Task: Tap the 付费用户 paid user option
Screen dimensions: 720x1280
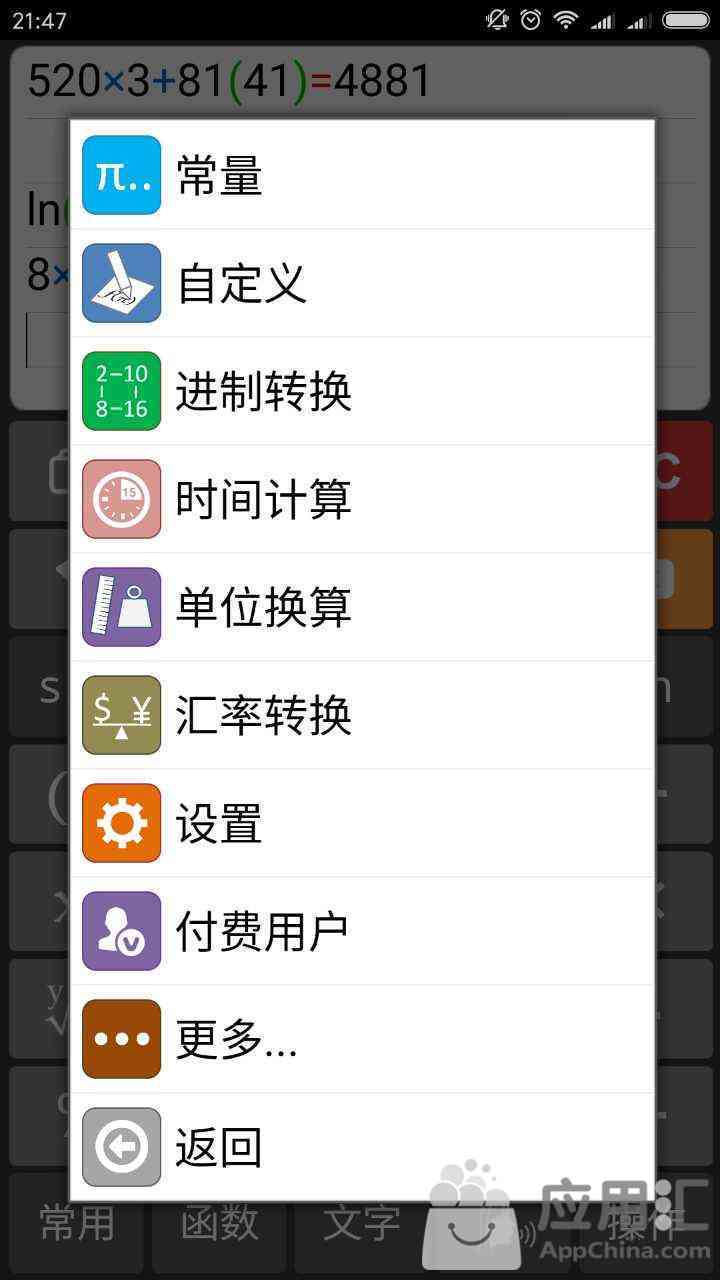Action: click(360, 932)
